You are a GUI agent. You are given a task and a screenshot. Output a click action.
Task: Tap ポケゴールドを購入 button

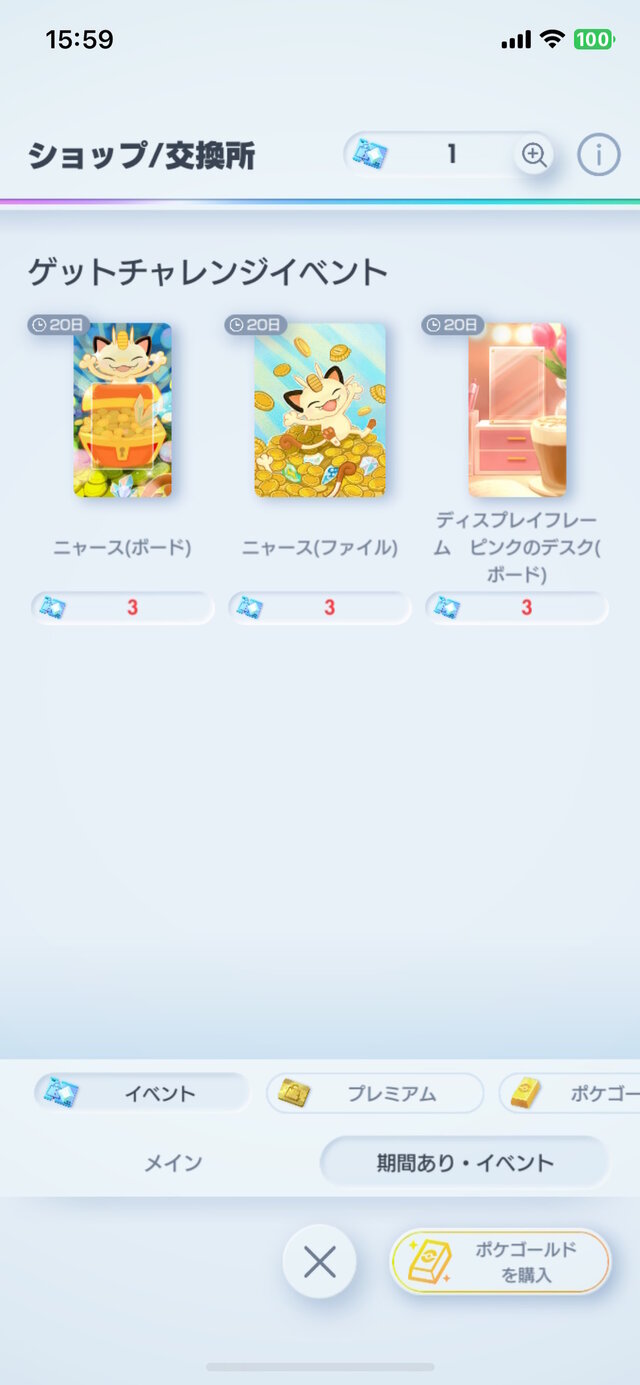pos(500,1262)
